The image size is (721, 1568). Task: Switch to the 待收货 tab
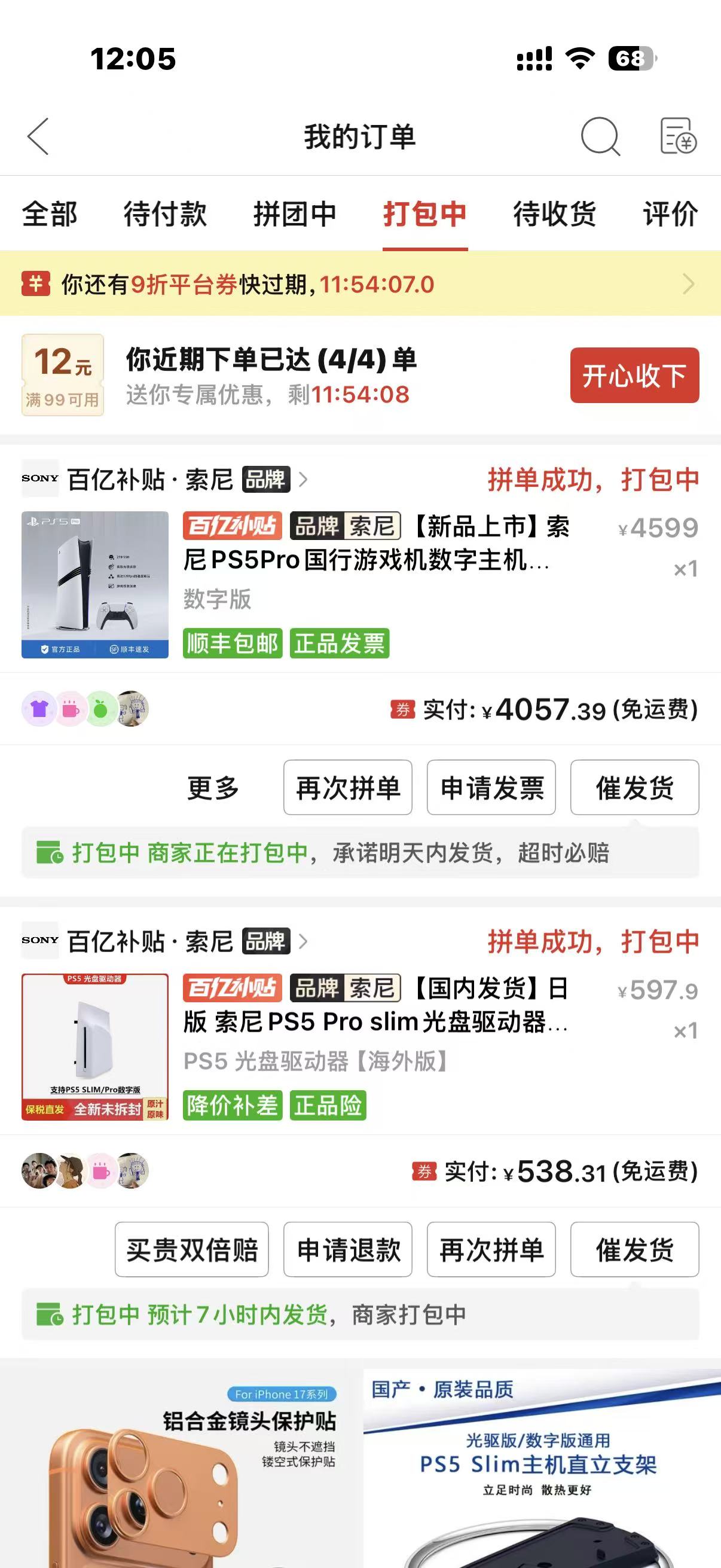(554, 214)
